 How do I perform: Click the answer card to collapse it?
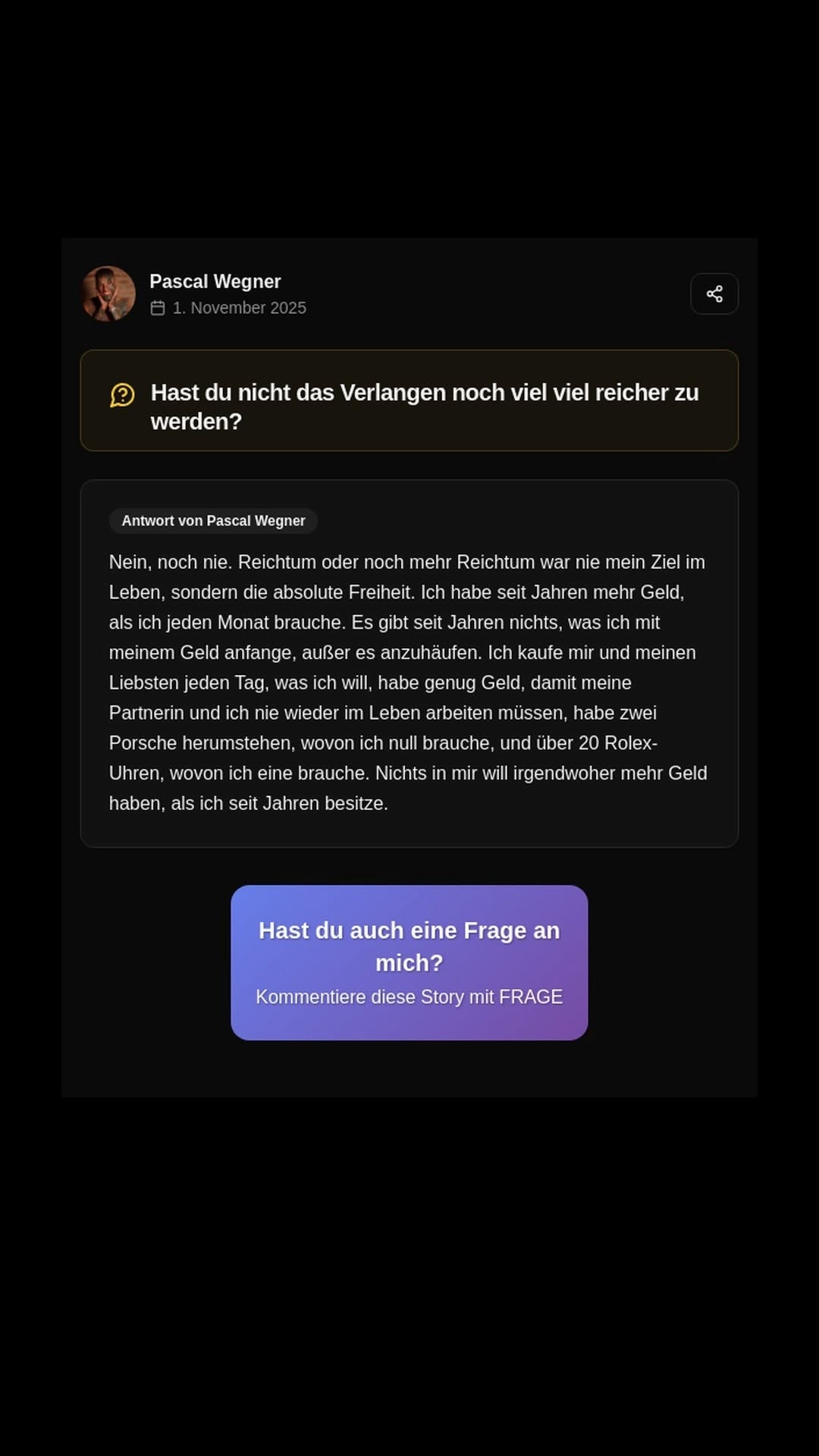[409, 664]
